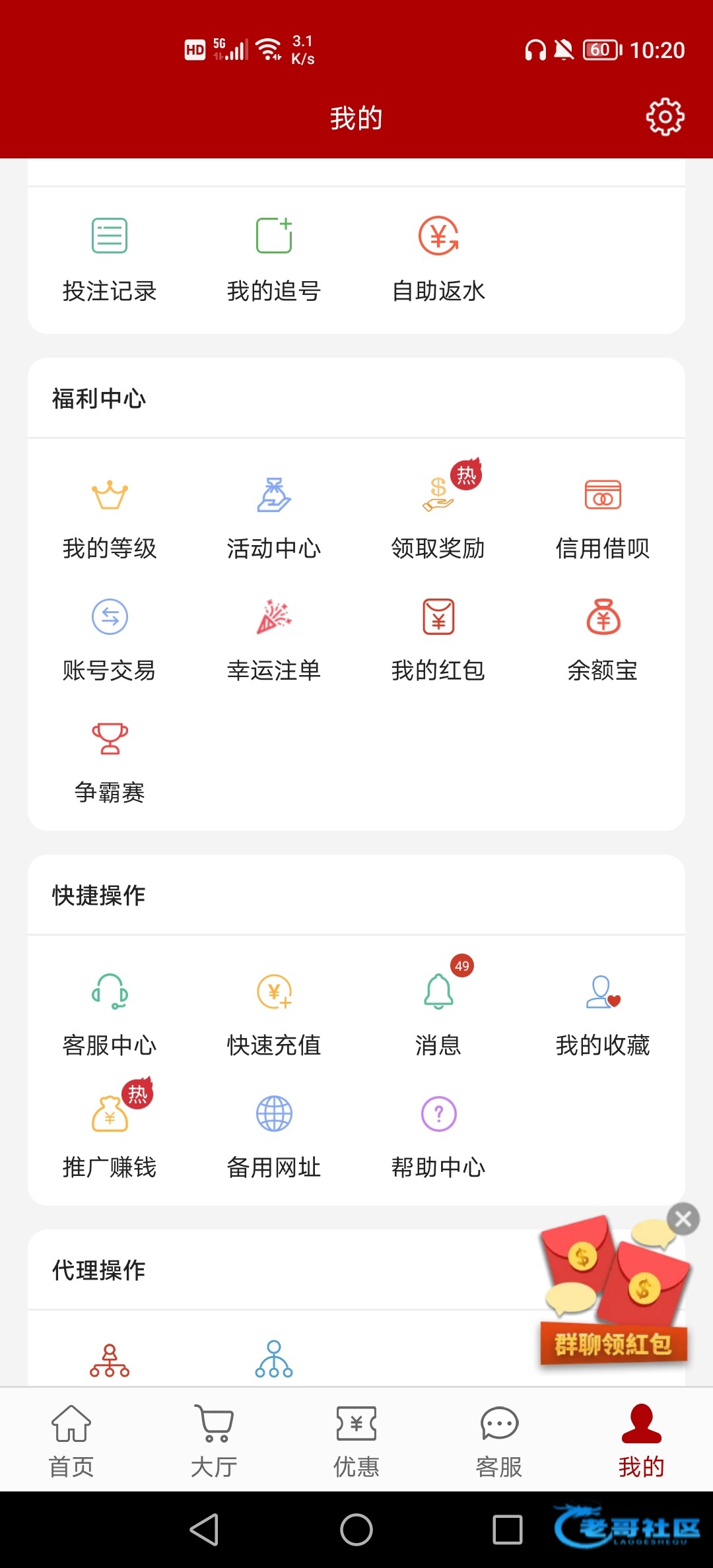
Task: Open 消息 with 49 unread
Action: [x=438, y=1013]
